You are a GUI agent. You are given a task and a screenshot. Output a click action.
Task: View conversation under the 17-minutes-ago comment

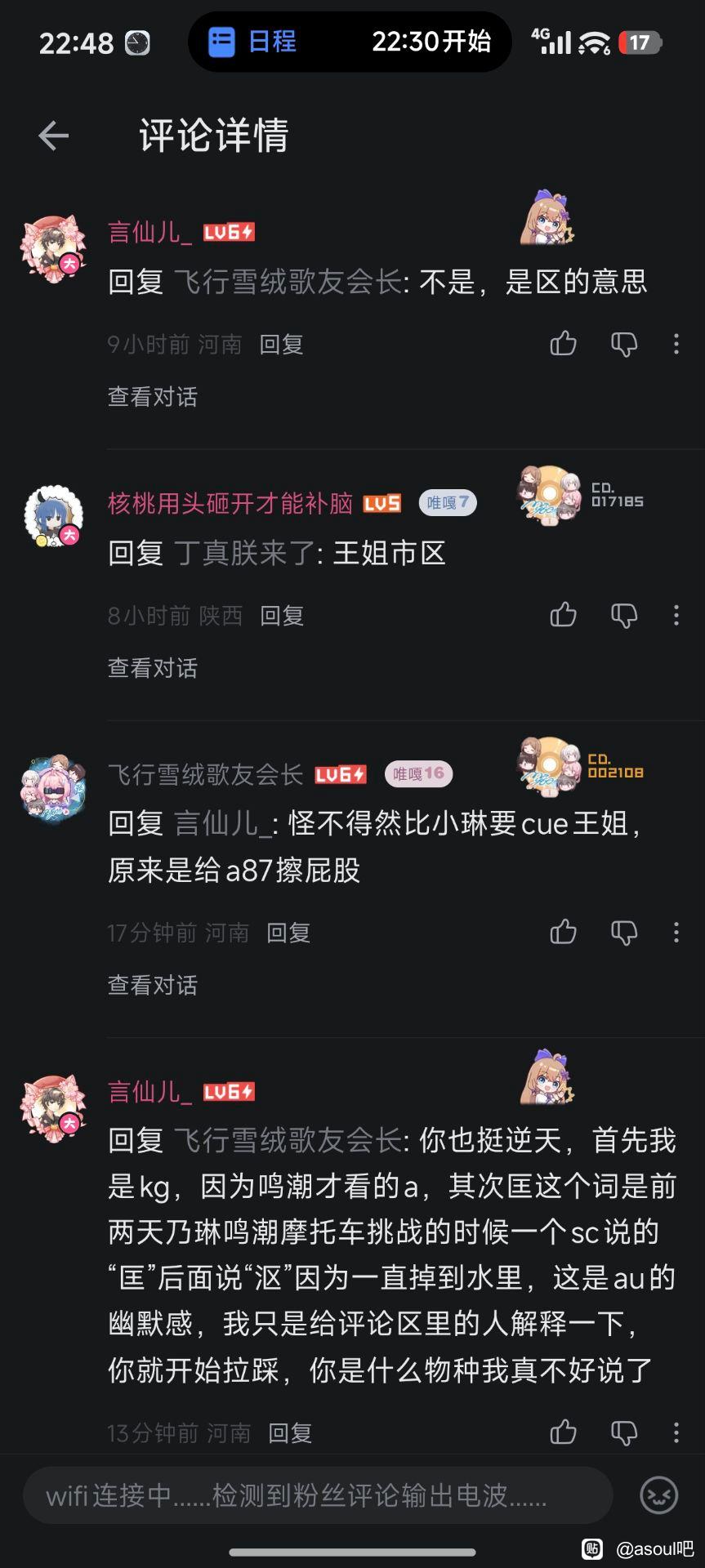(153, 985)
